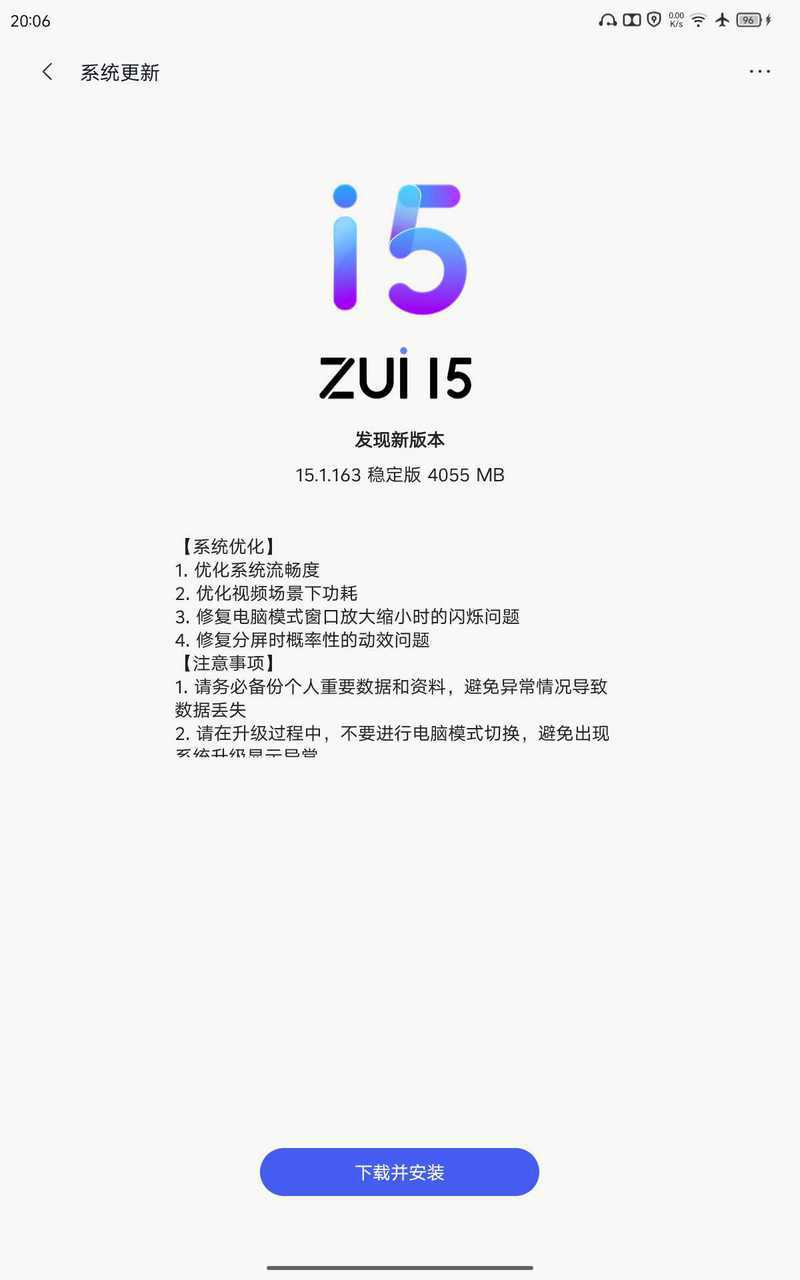Go back from the 系统更新 page
Viewport: 800px width, 1280px height.
point(47,72)
